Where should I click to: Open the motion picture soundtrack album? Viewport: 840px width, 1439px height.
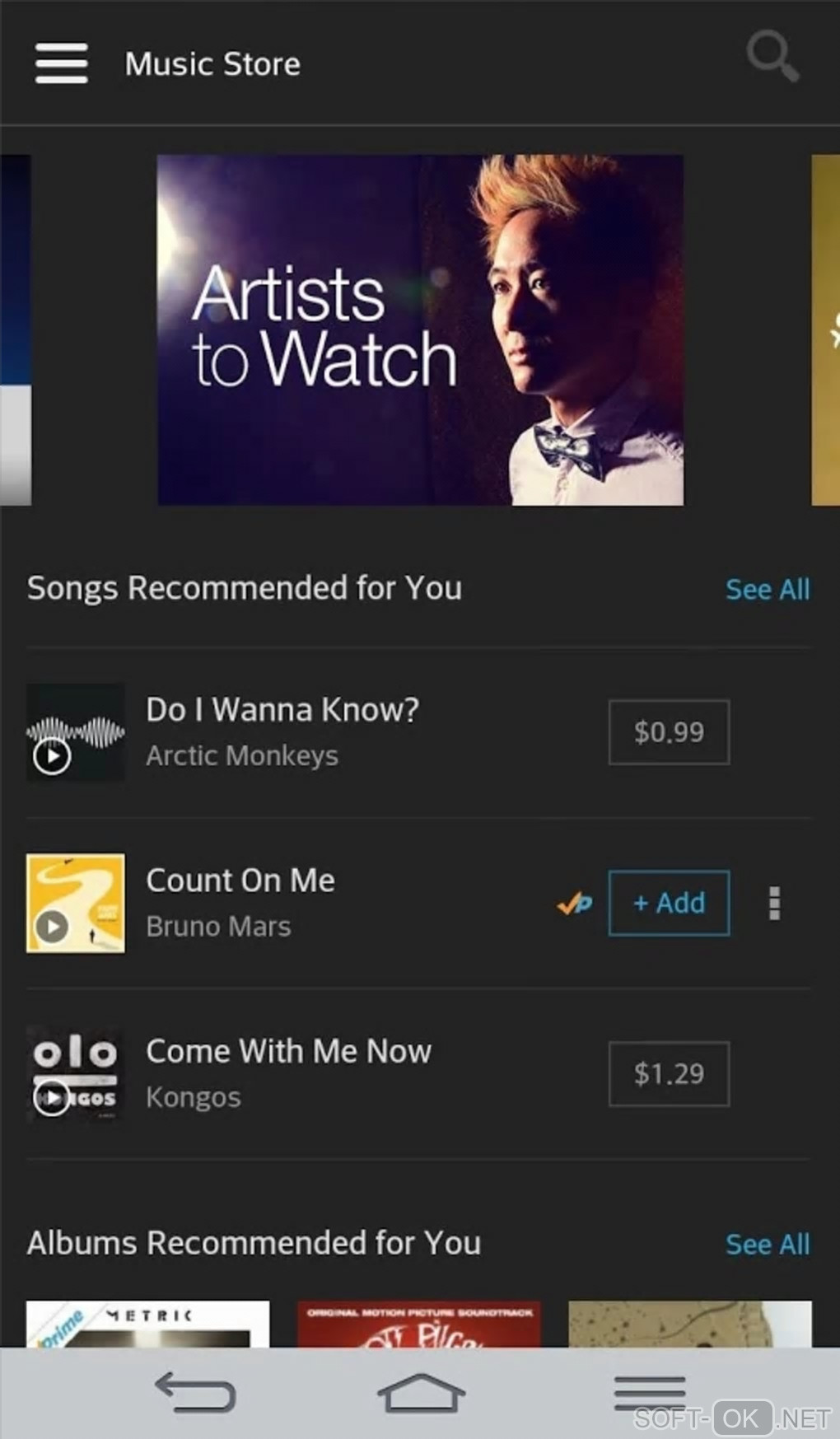tap(418, 1324)
